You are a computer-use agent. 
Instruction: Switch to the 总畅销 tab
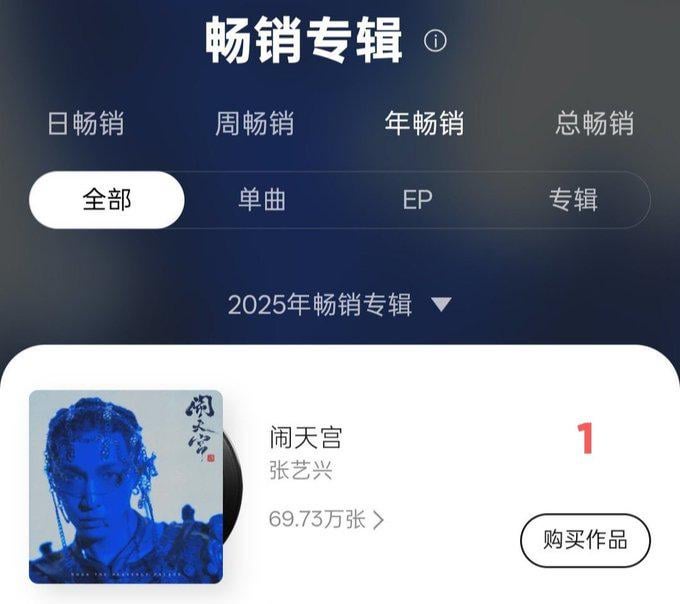coord(594,124)
